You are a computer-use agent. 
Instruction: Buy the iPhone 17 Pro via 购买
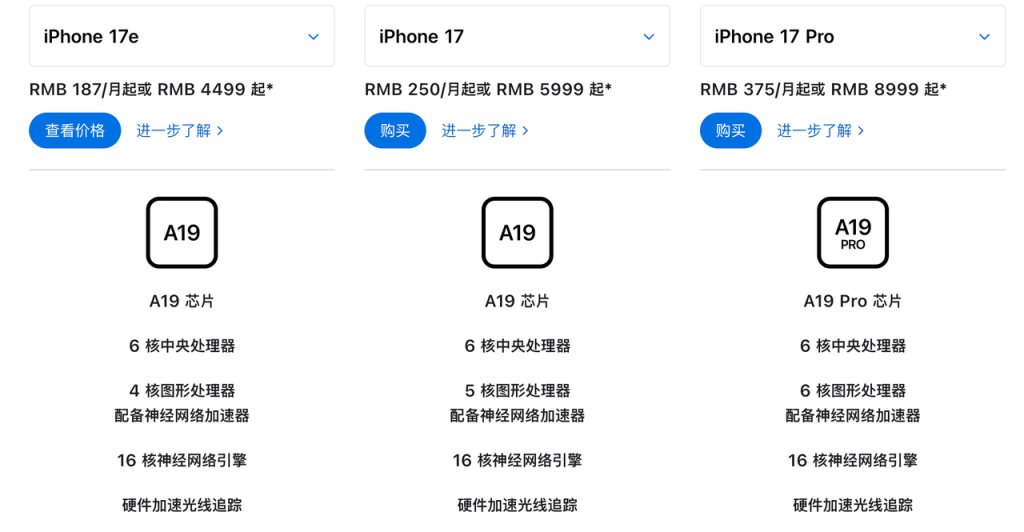coord(730,130)
